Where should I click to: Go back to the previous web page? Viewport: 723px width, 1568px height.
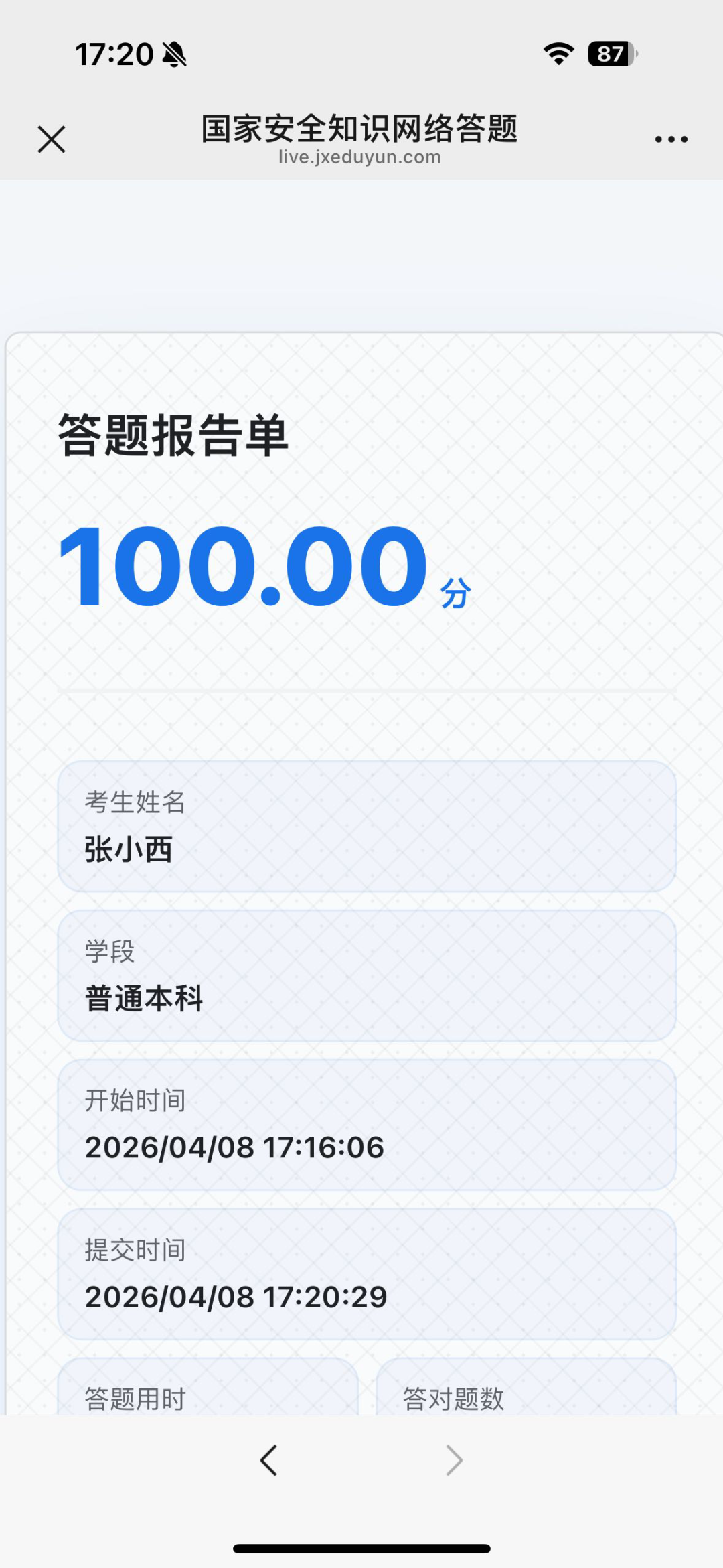[269, 1460]
